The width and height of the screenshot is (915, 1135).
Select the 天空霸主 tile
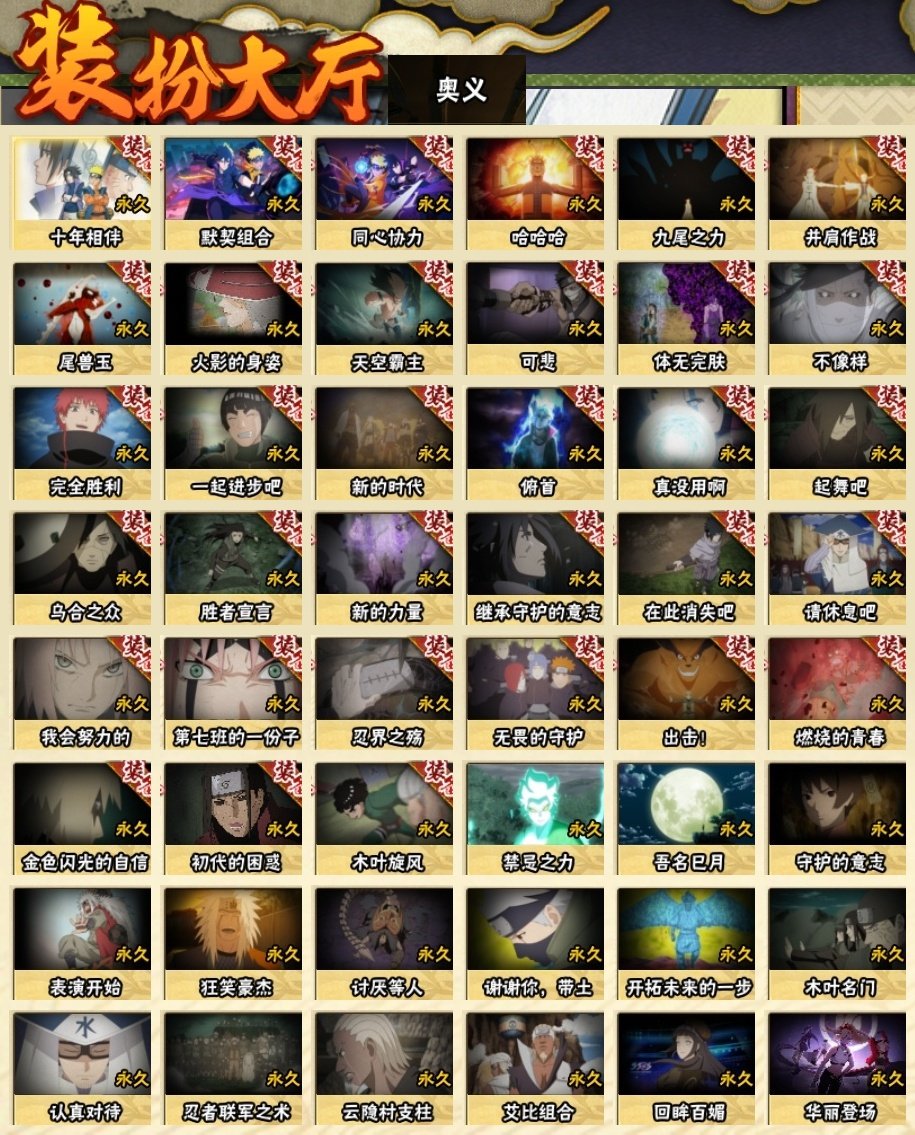[384, 317]
